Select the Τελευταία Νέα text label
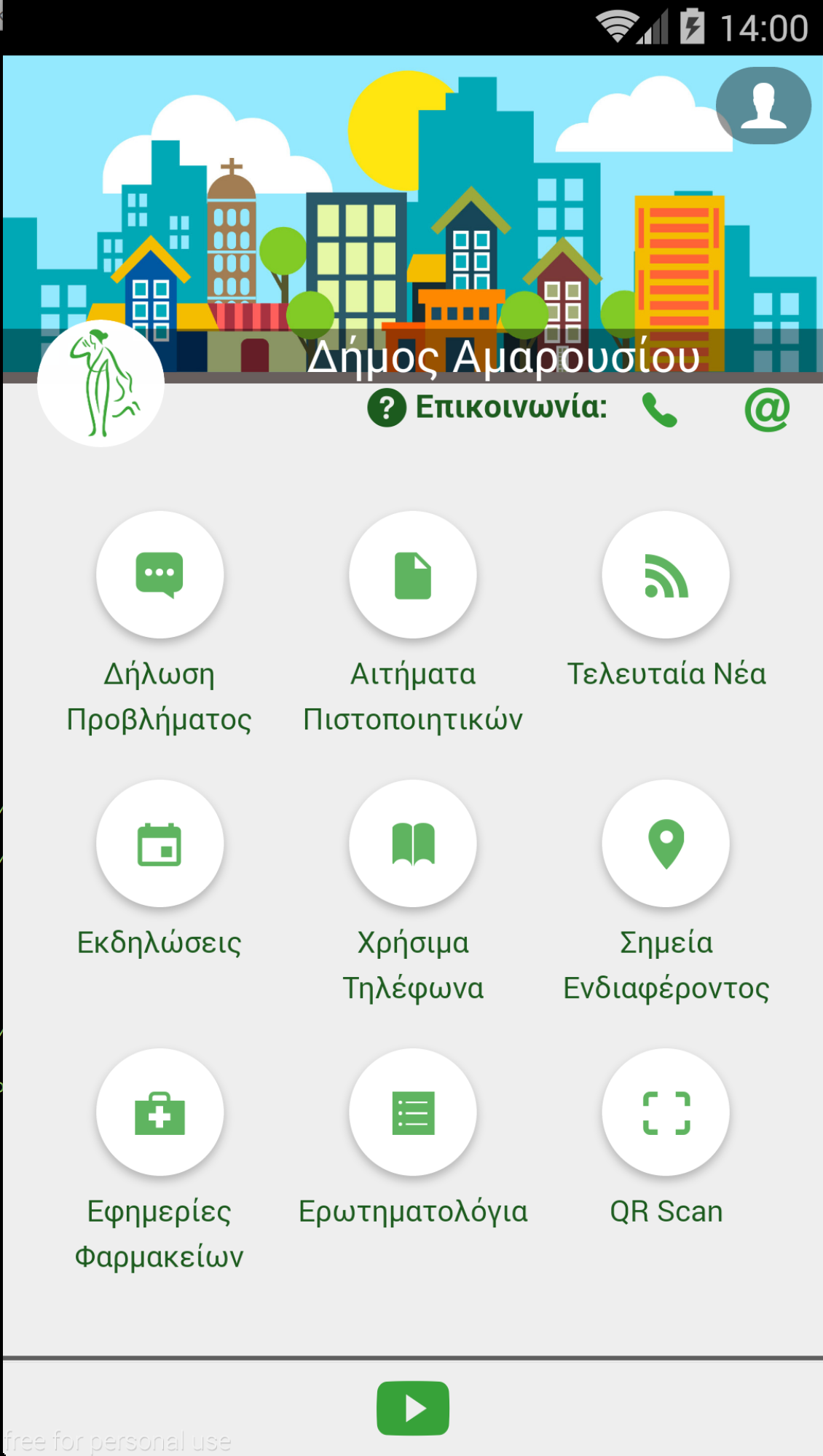The height and width of the screenshot is (1456, 823). point(666,674)
